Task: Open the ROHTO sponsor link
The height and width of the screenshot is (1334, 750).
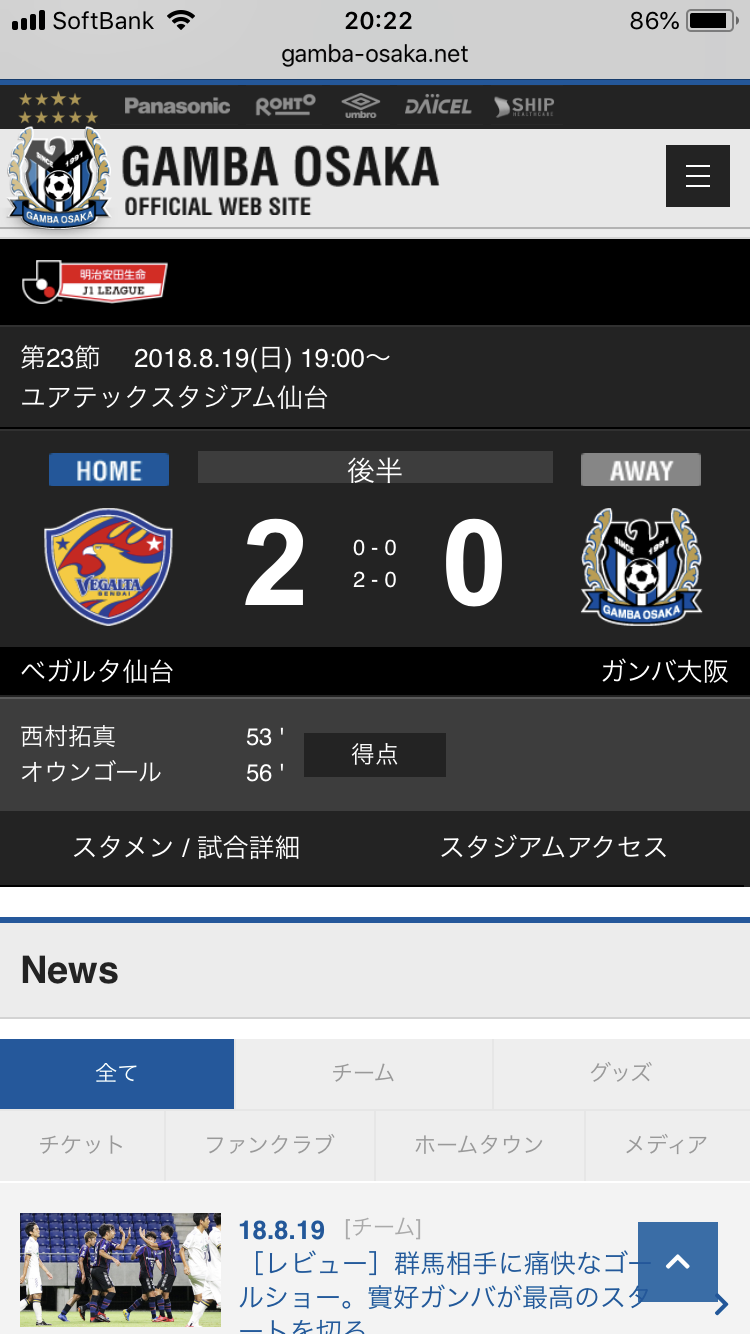Action: click(x=285, y=106)
